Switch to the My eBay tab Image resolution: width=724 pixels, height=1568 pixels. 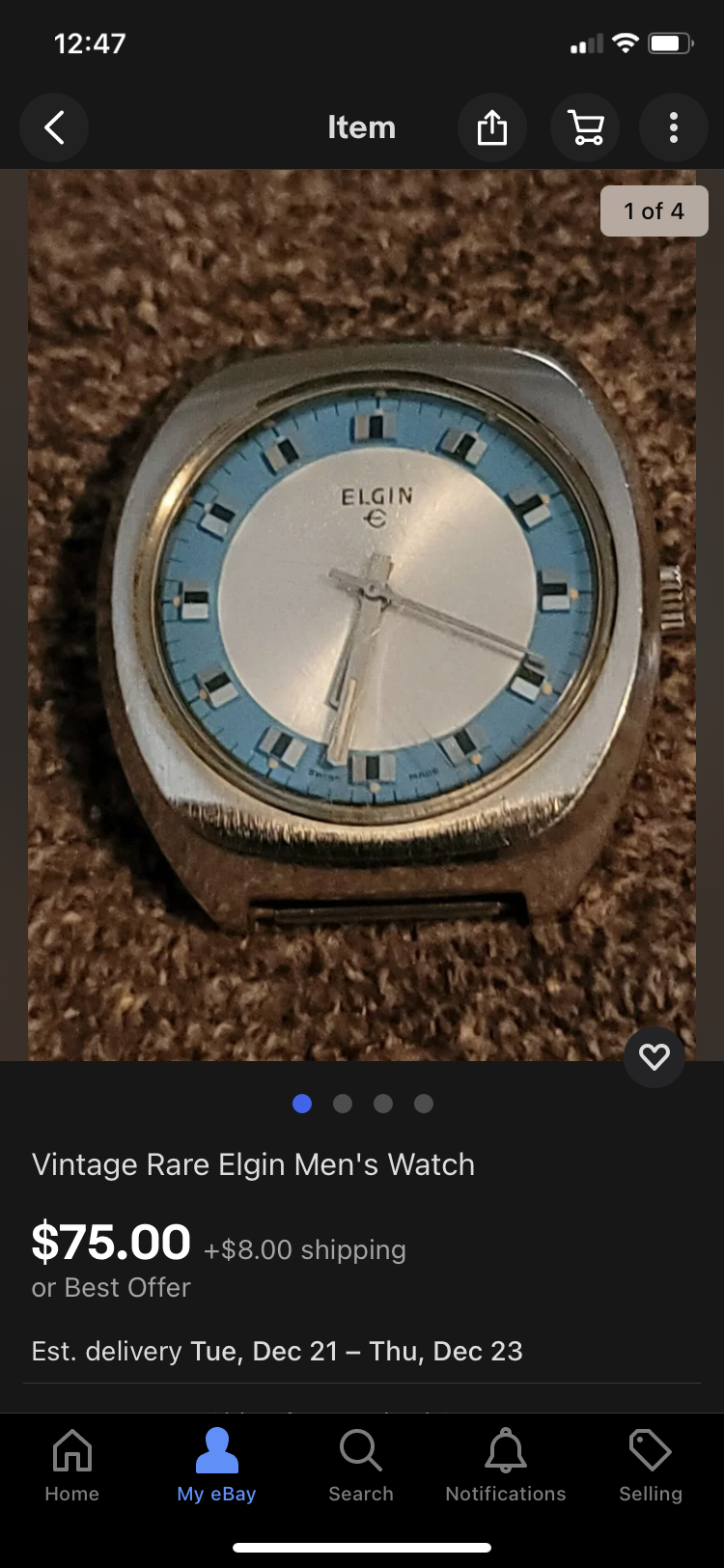click(x=216, y=1466)
